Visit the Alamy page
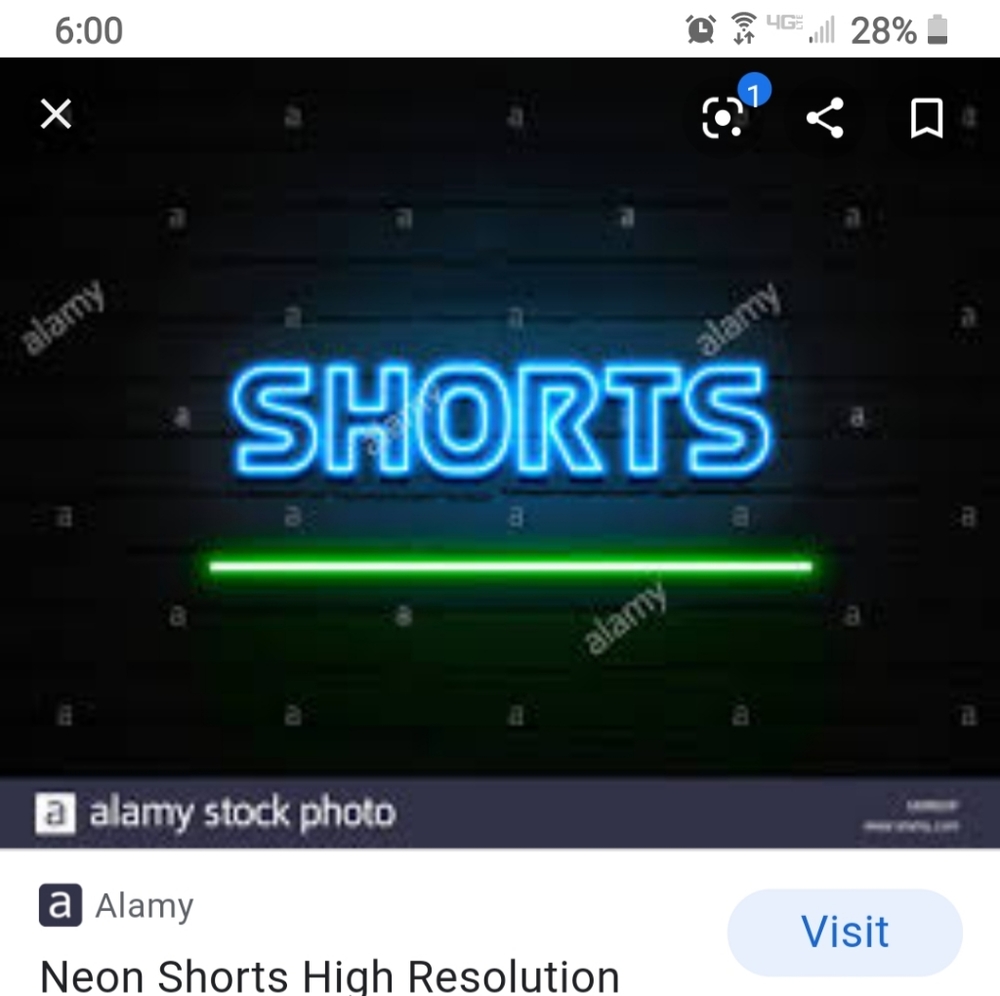This screenshot has height=996, width=1000. click(x=845, y=932)
